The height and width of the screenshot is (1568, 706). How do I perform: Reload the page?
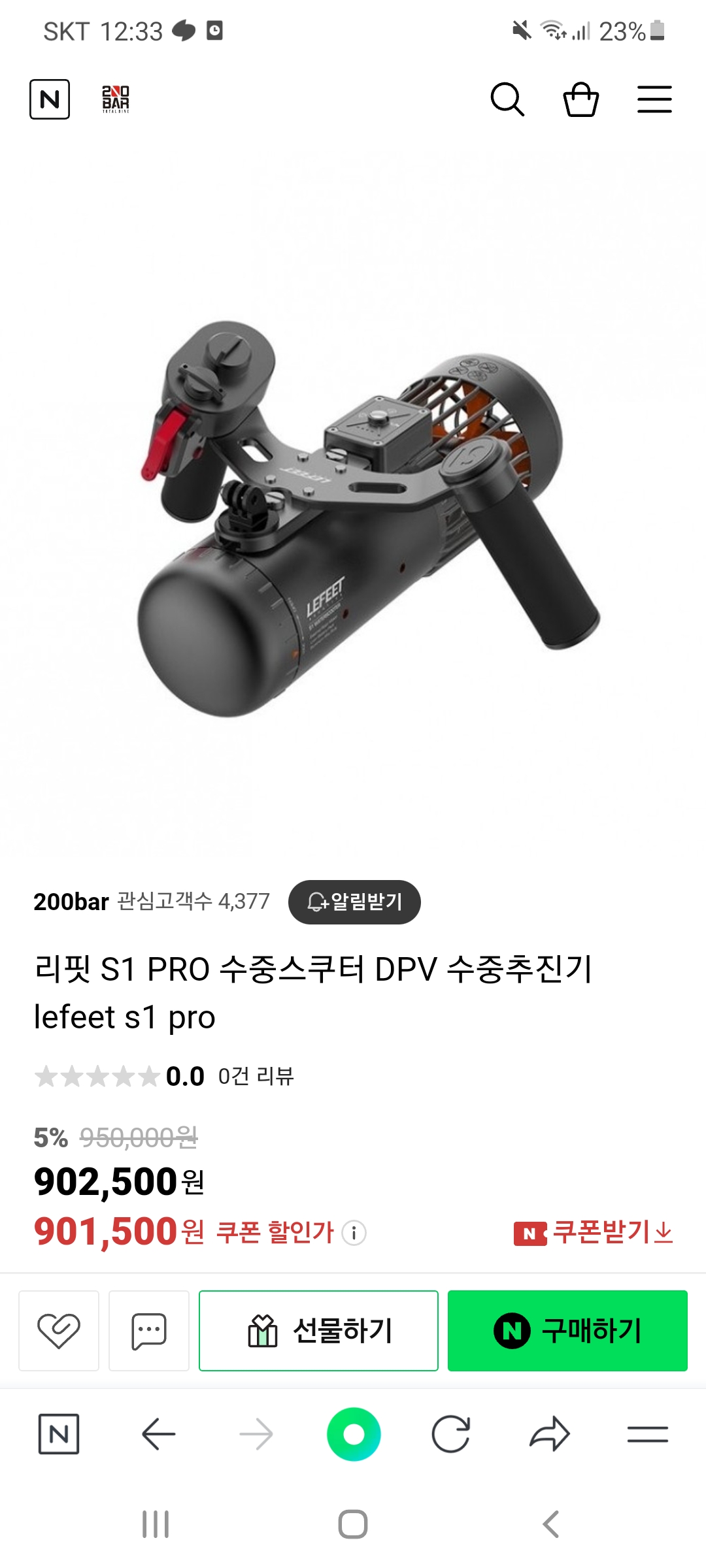tap(451, 1434)
